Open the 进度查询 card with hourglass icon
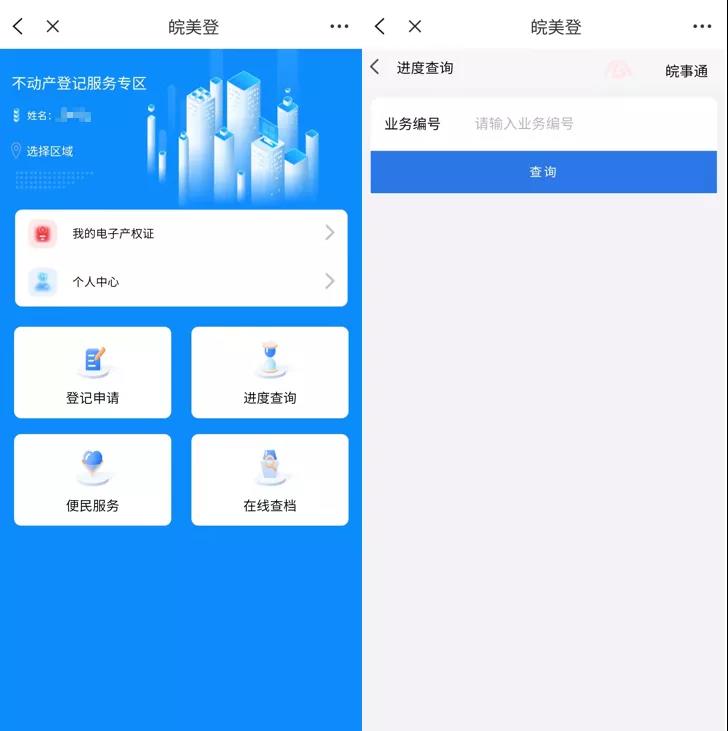The width and height of the screenshot is (728, 731). click(270, 373)
